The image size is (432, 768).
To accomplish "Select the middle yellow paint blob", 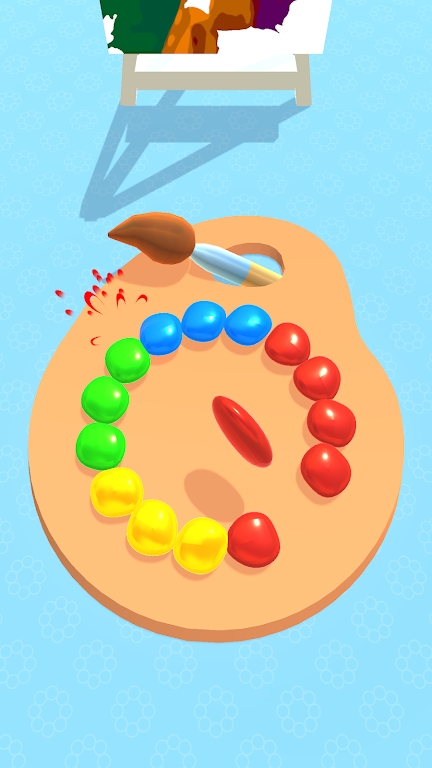I will (152, 527).
